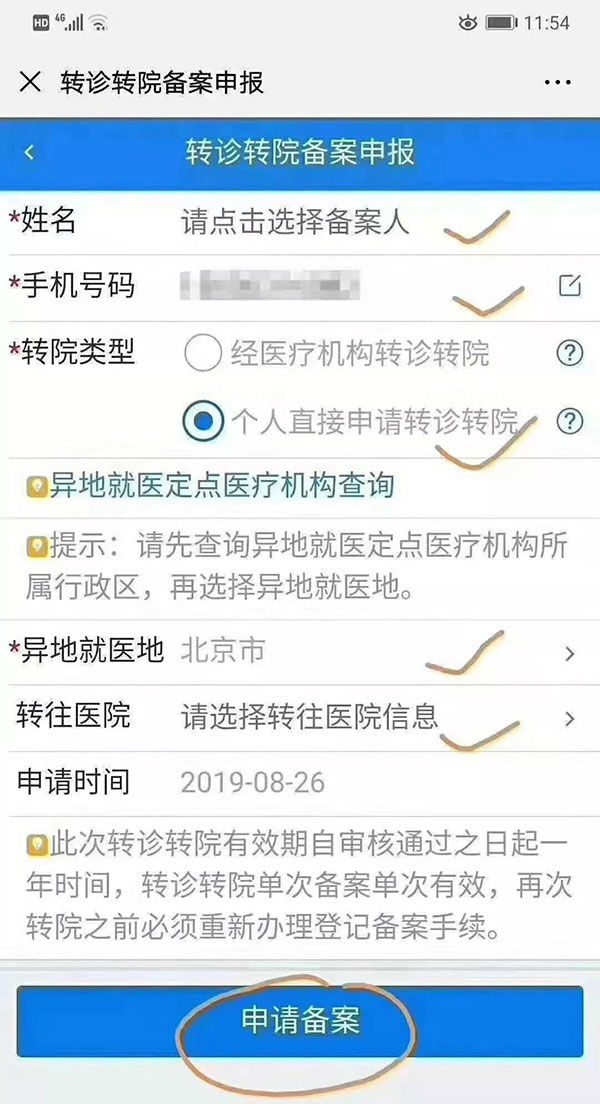Screen dimensions: 600x1104
Task: Go back using the blue header arrow
Action: tap(29, 152)
